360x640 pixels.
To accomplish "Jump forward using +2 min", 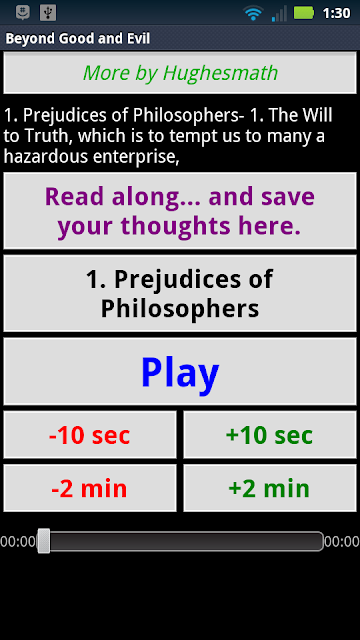I will point(270,488).
